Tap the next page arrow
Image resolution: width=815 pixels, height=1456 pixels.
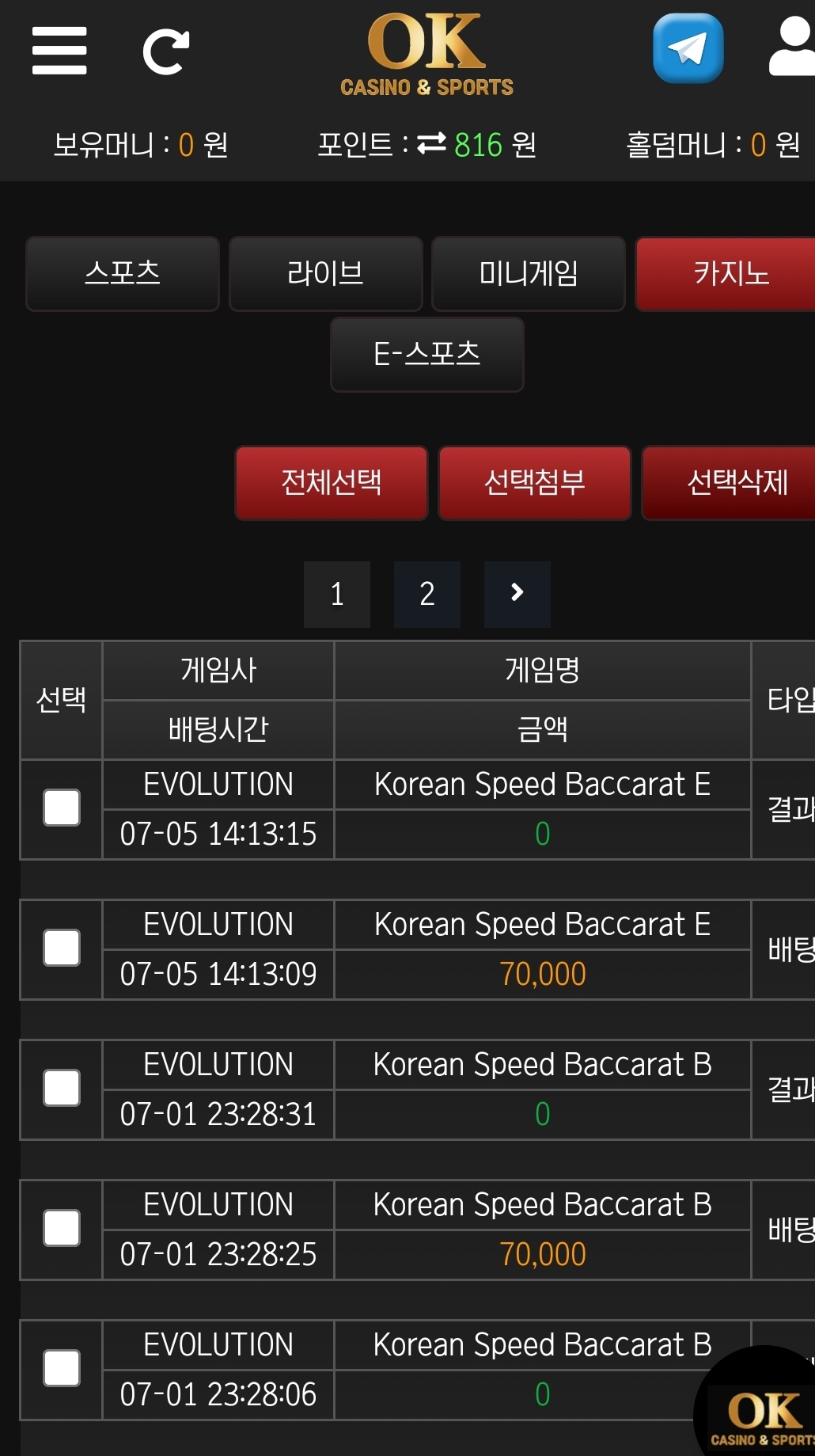[517, 594]
